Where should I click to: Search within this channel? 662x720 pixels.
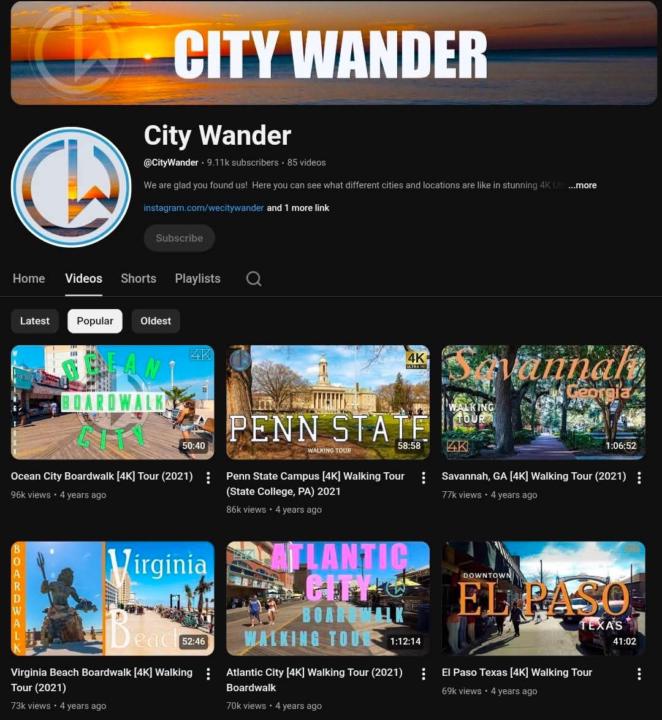point(254,279)
